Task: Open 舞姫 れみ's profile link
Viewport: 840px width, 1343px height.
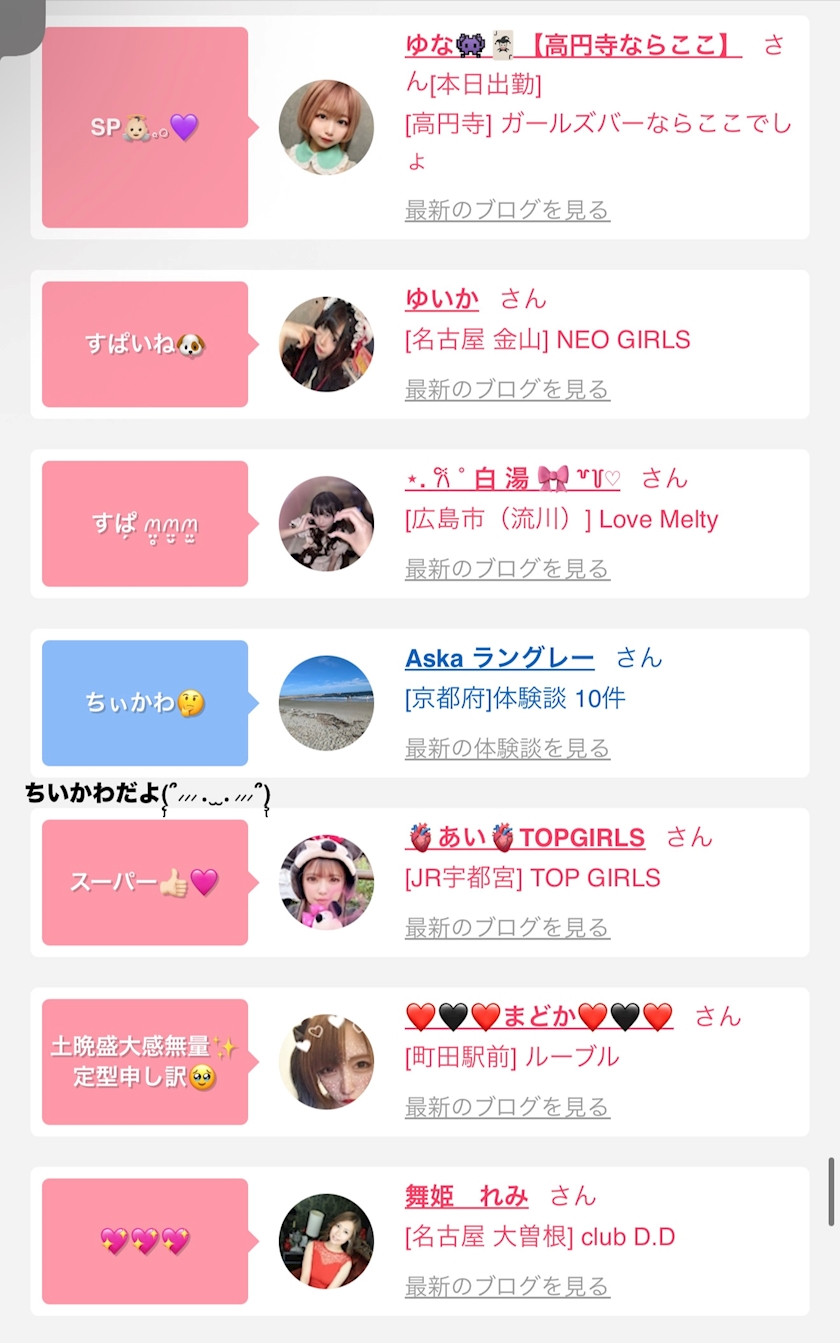Action: click(x=466, y=1196)
